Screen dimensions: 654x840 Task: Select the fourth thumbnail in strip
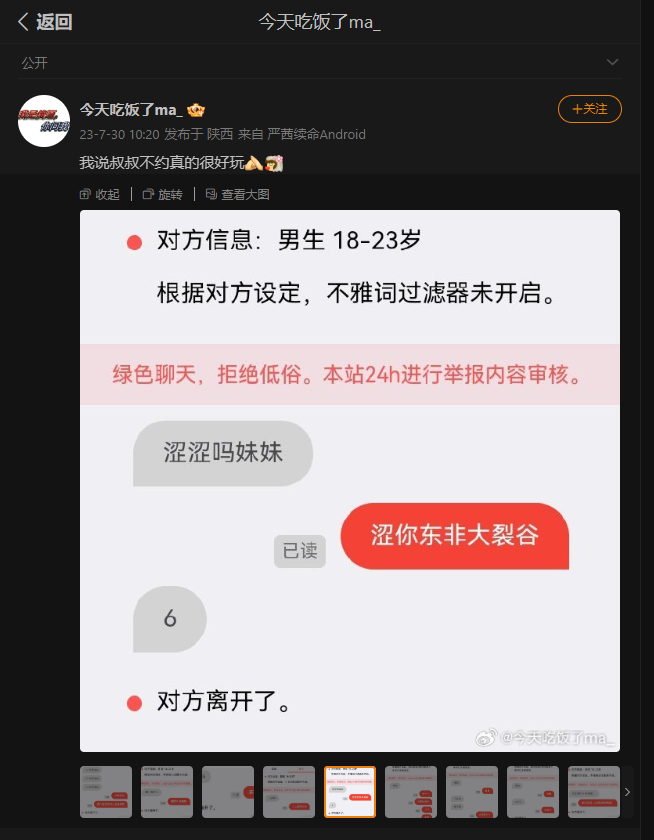(x=289, y=792)
